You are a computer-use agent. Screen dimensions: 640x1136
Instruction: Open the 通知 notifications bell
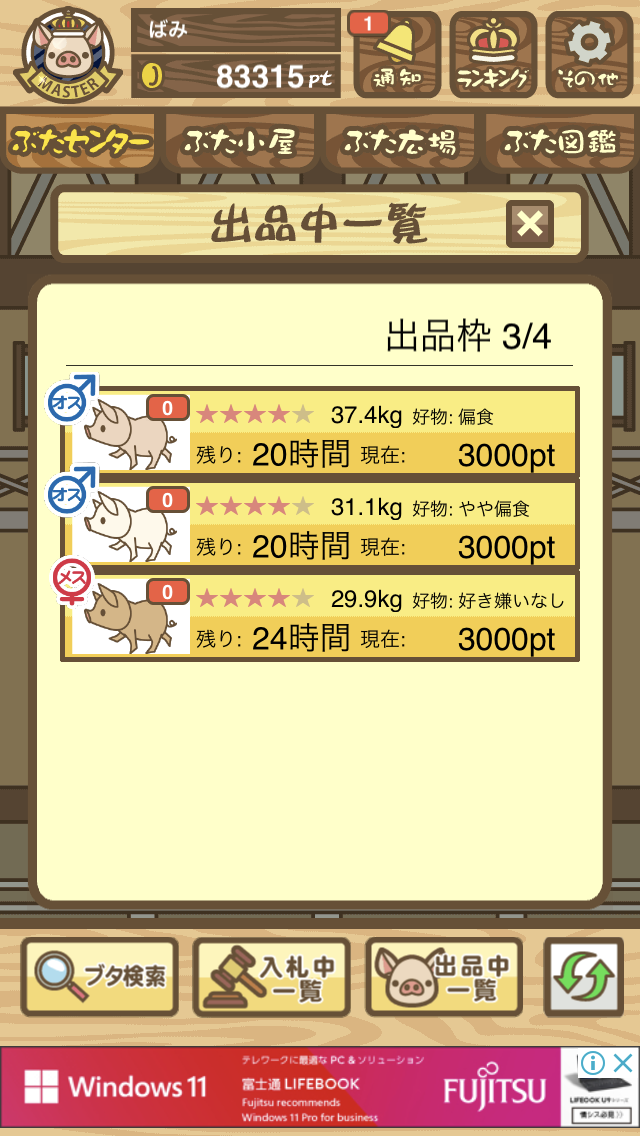(x=396, y=54)
